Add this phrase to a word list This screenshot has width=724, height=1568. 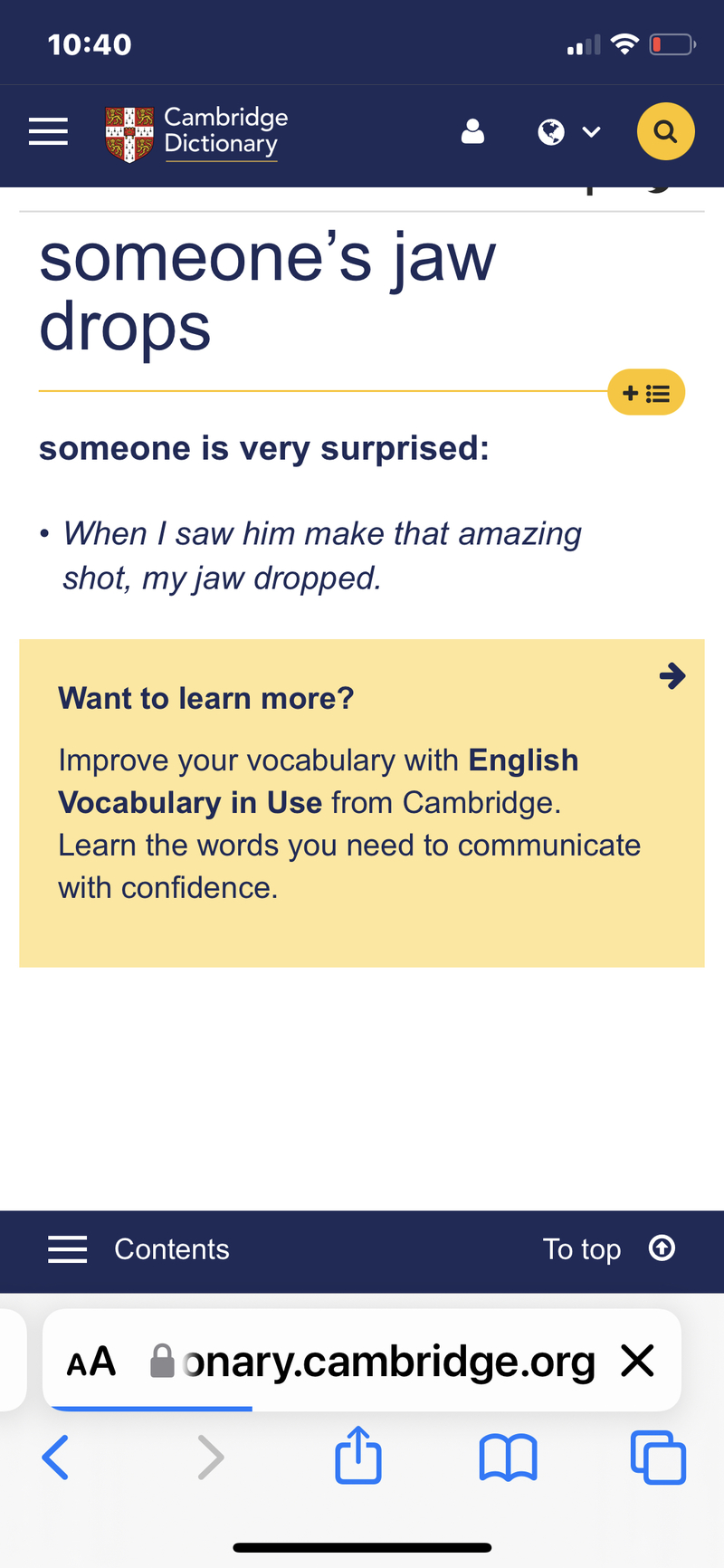[x=645, y=393]
